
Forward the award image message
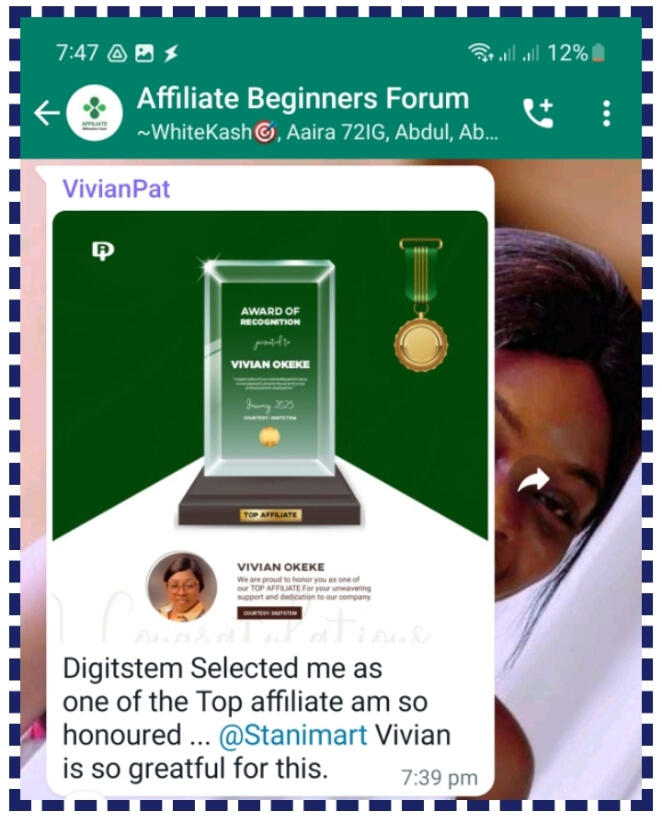point(534,481)
